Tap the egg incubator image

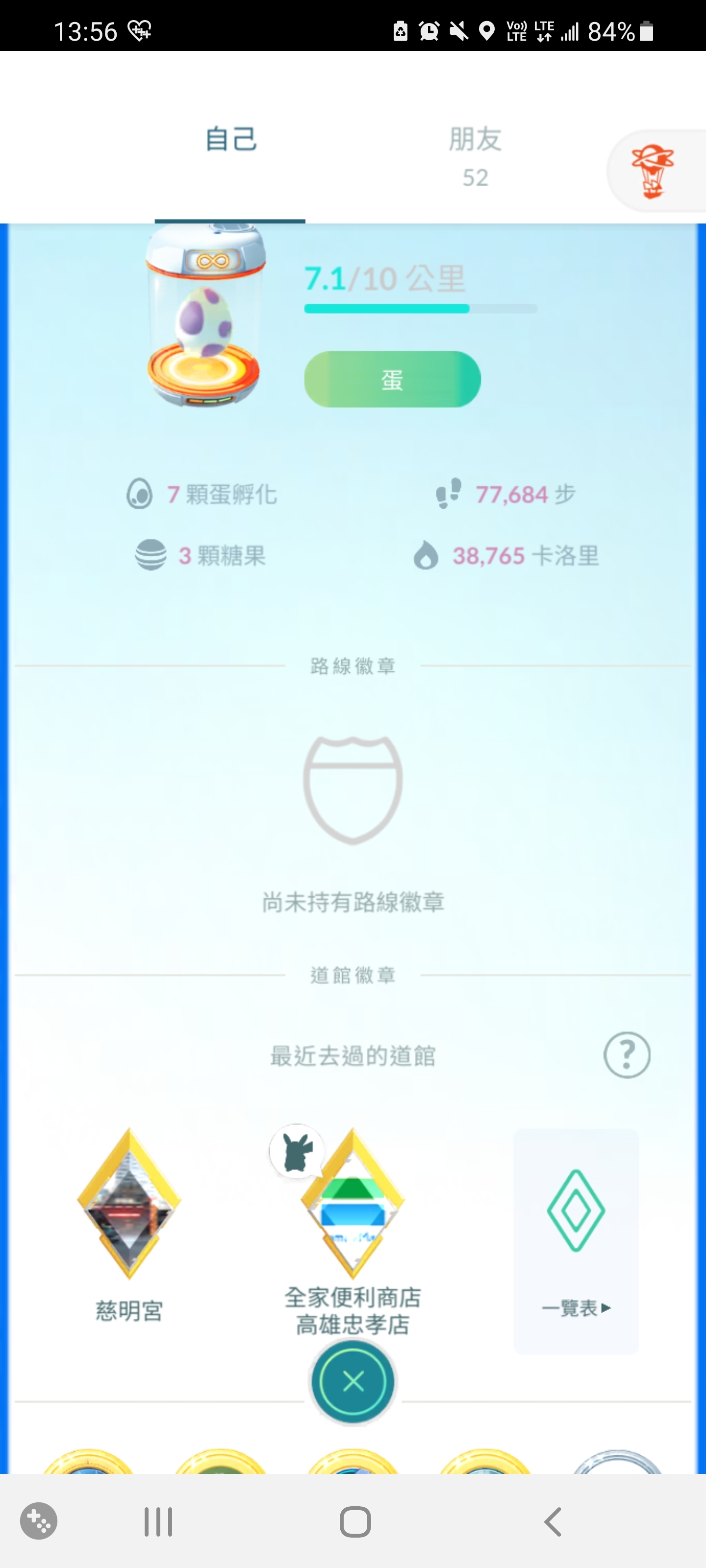click(204, 315)
